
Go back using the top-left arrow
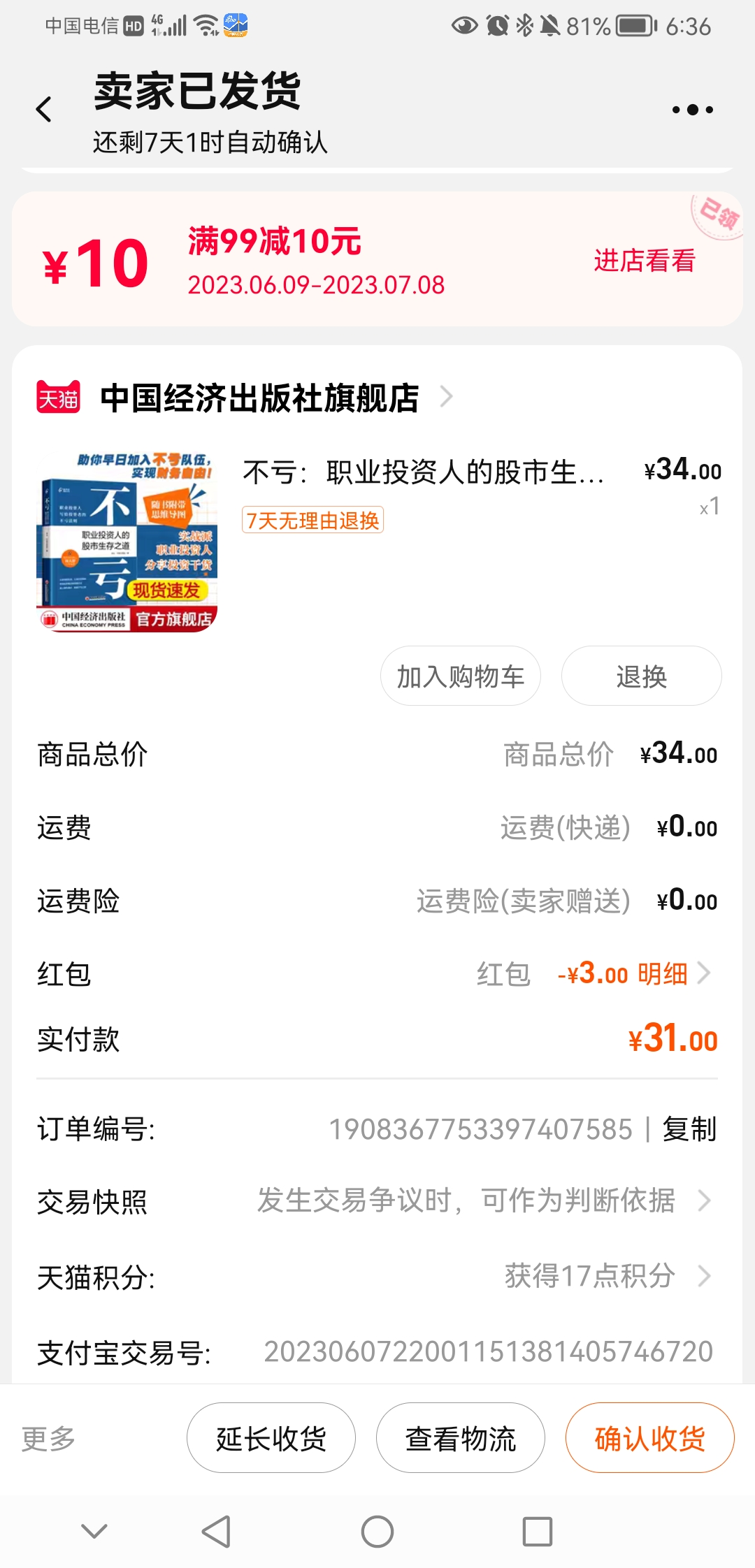pyautogui.click(x=44, y=110)
